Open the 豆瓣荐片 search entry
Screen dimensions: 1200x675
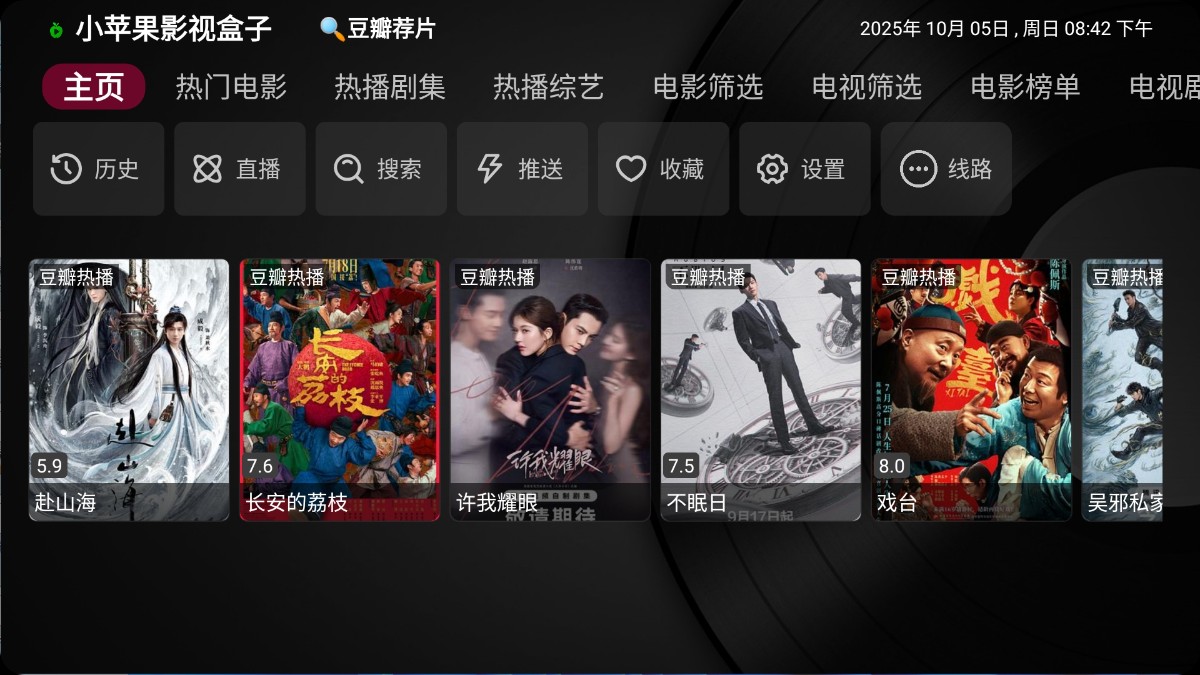tap(378, 29)
